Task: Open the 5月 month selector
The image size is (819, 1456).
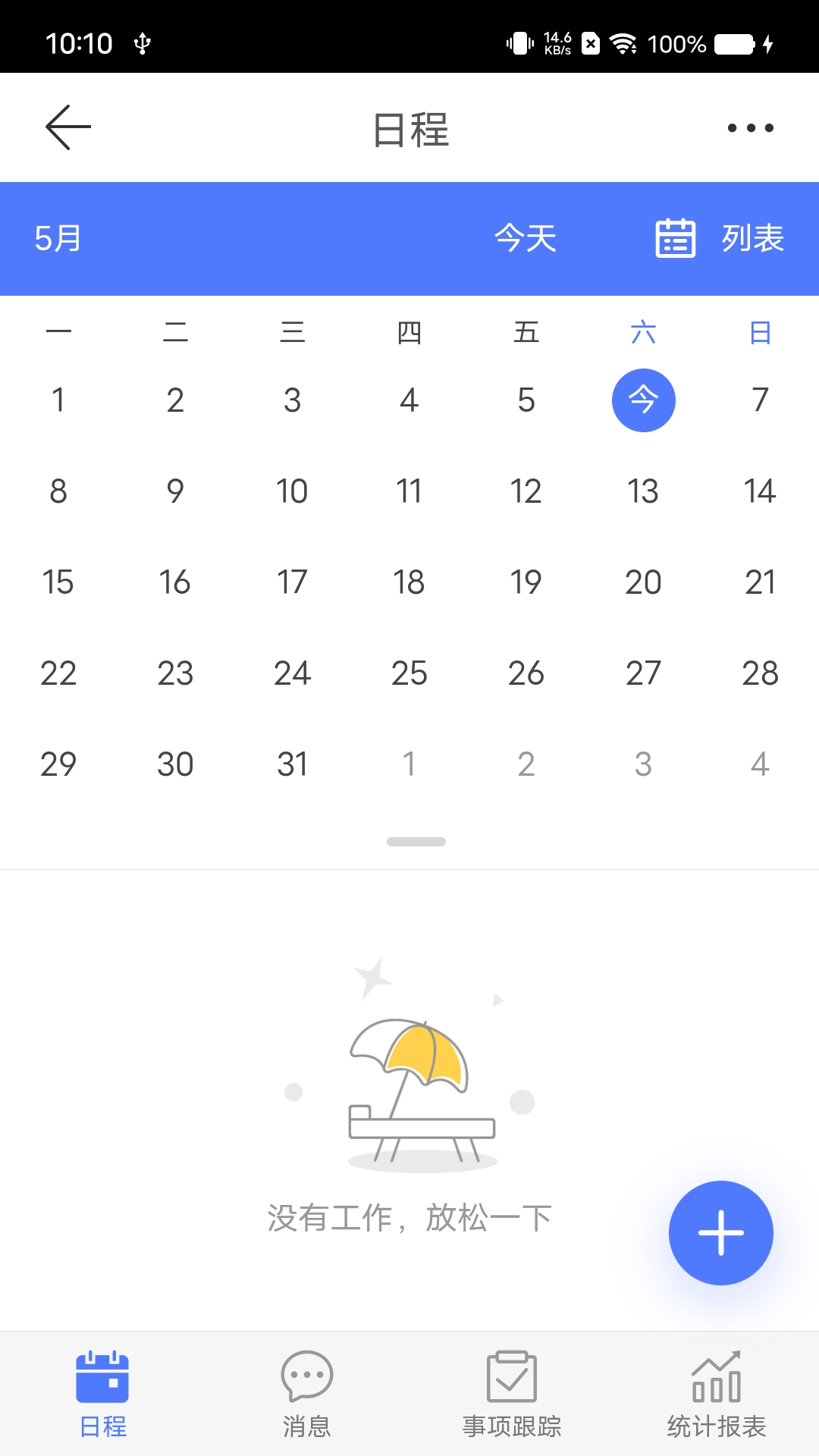Action: (58, 238)
